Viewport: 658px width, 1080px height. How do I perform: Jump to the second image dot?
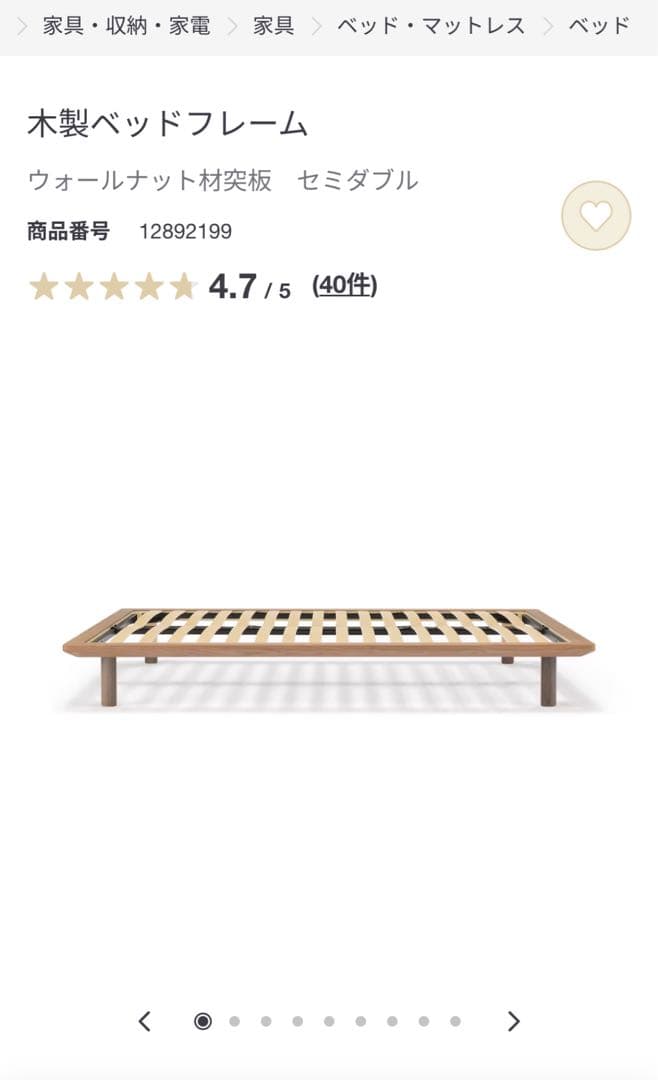click(234, 1021)
